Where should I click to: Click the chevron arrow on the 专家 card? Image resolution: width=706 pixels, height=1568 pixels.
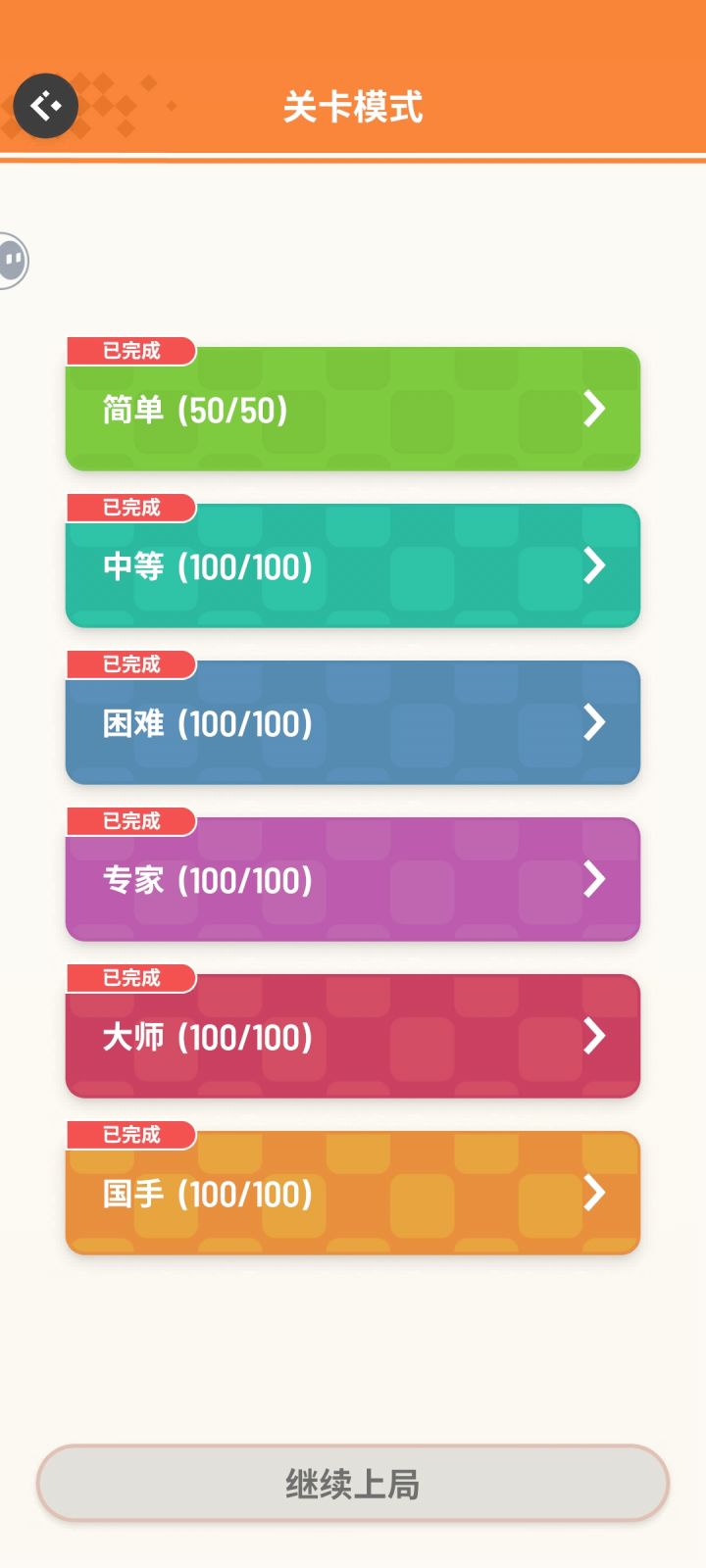coord(594,879)
